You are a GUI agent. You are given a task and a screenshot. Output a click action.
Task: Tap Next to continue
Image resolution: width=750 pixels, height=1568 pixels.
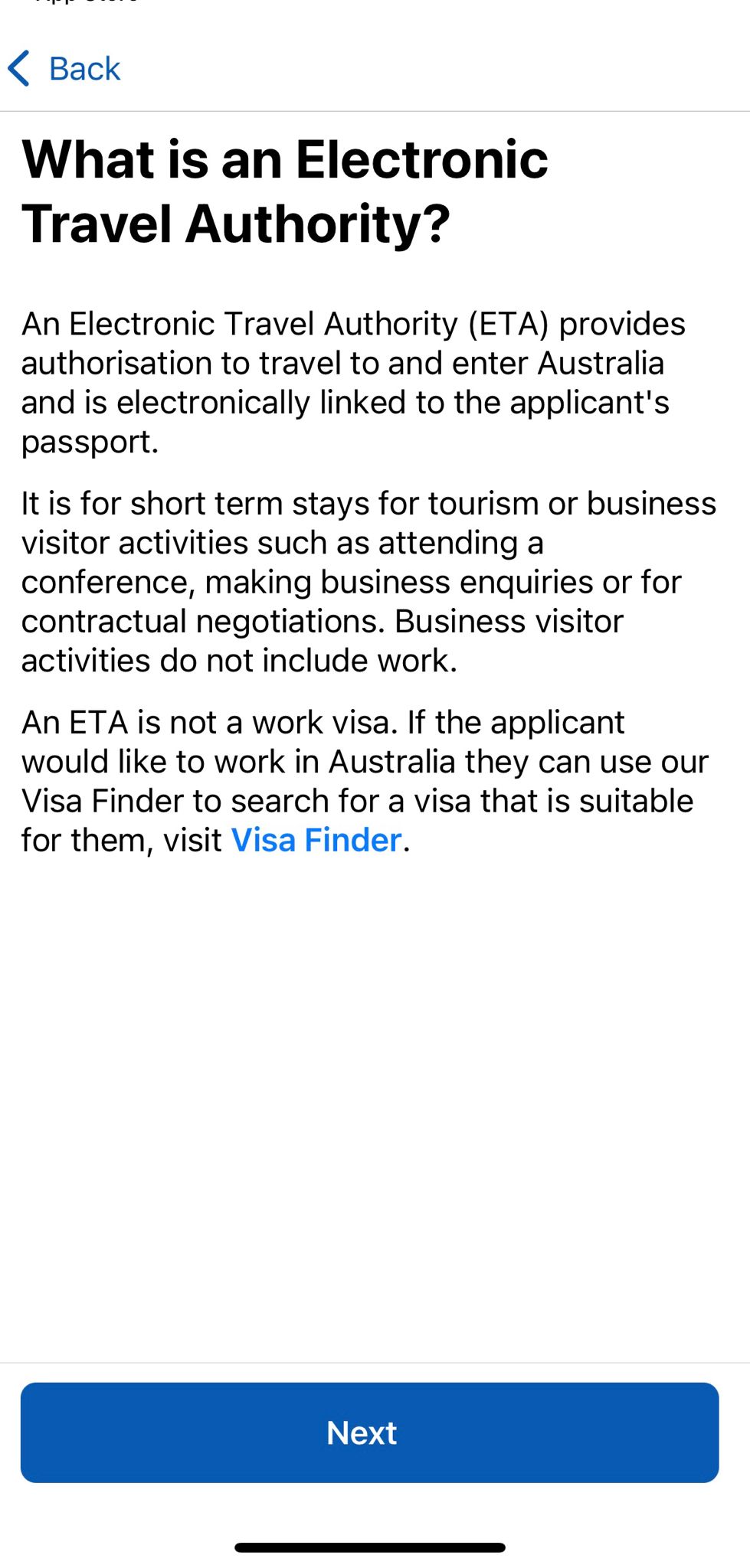tap(369, 1432)
